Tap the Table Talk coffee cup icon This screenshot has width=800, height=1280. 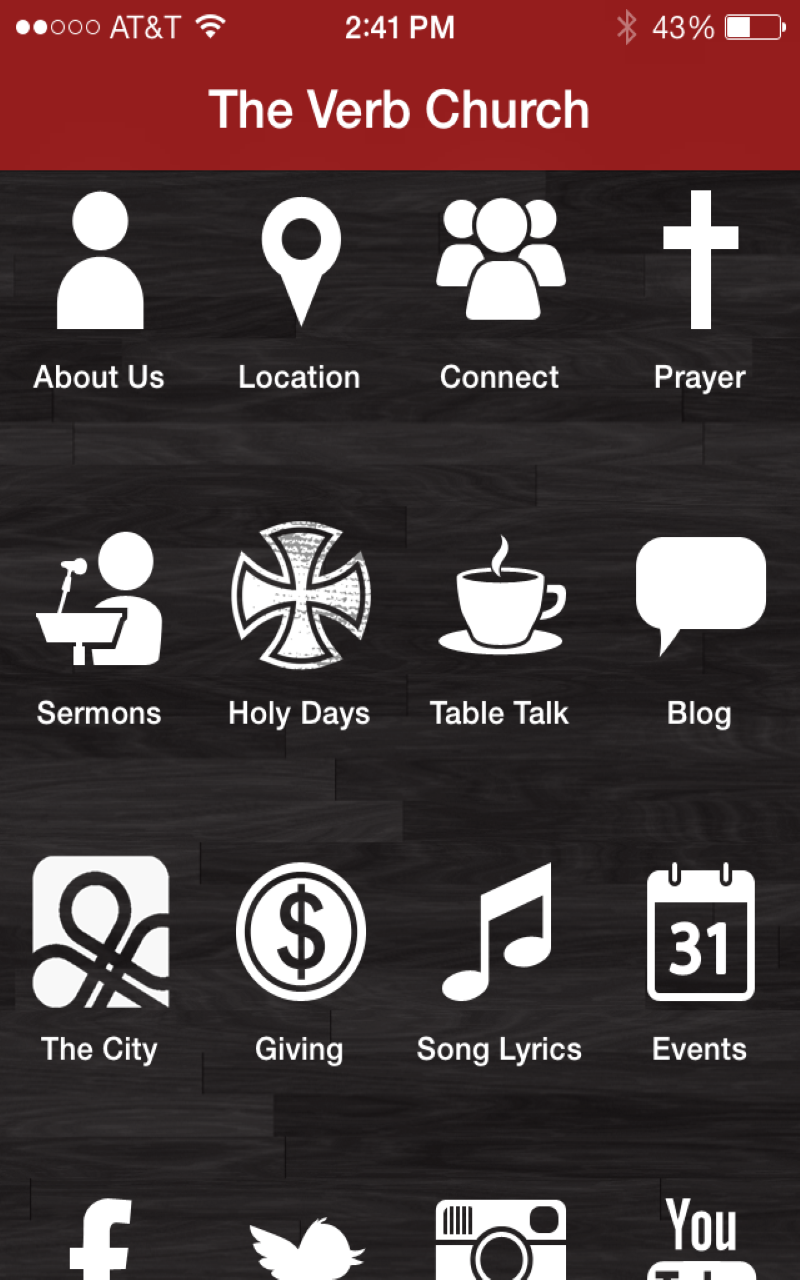click(499, 596)
